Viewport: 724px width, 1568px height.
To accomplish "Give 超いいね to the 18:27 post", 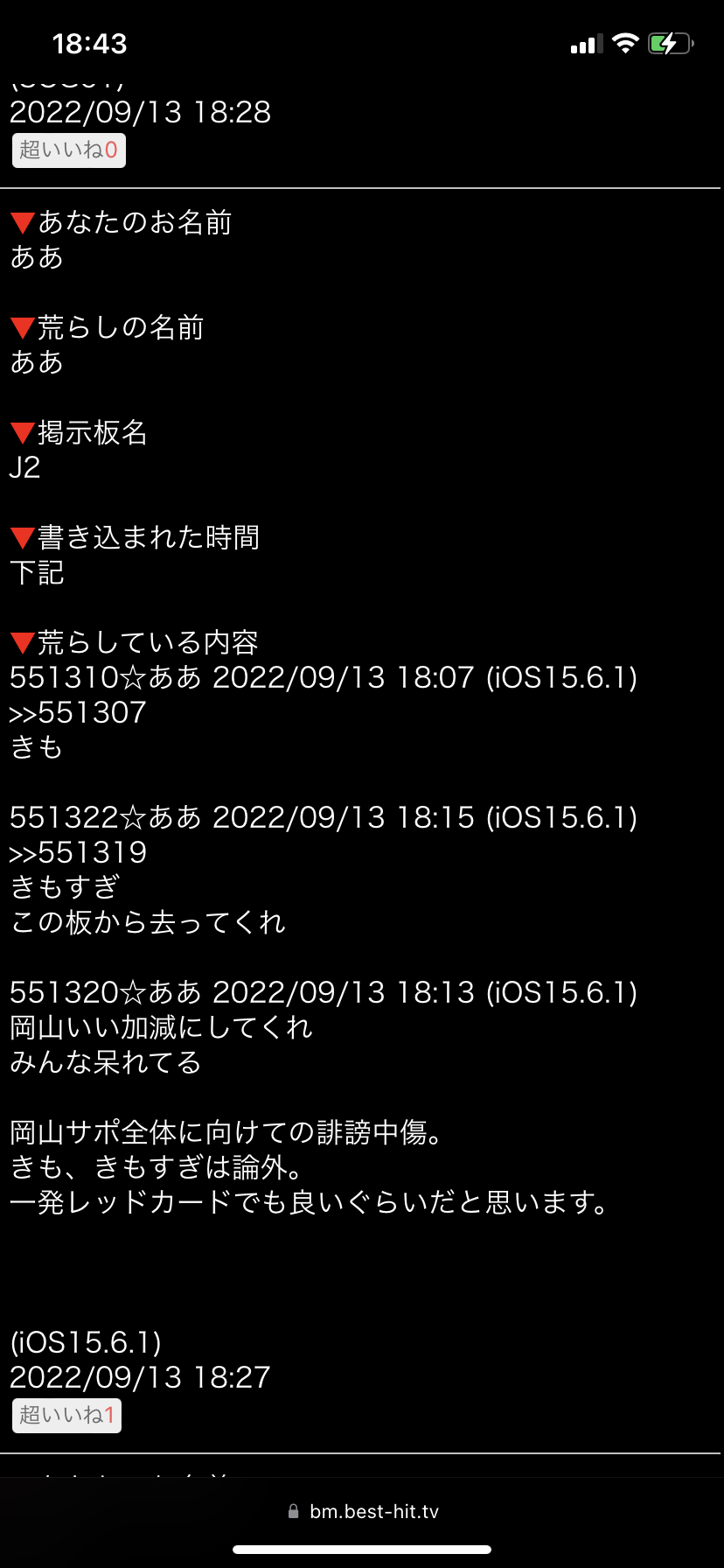I will pyautogui.click(x=66, y=1415).
